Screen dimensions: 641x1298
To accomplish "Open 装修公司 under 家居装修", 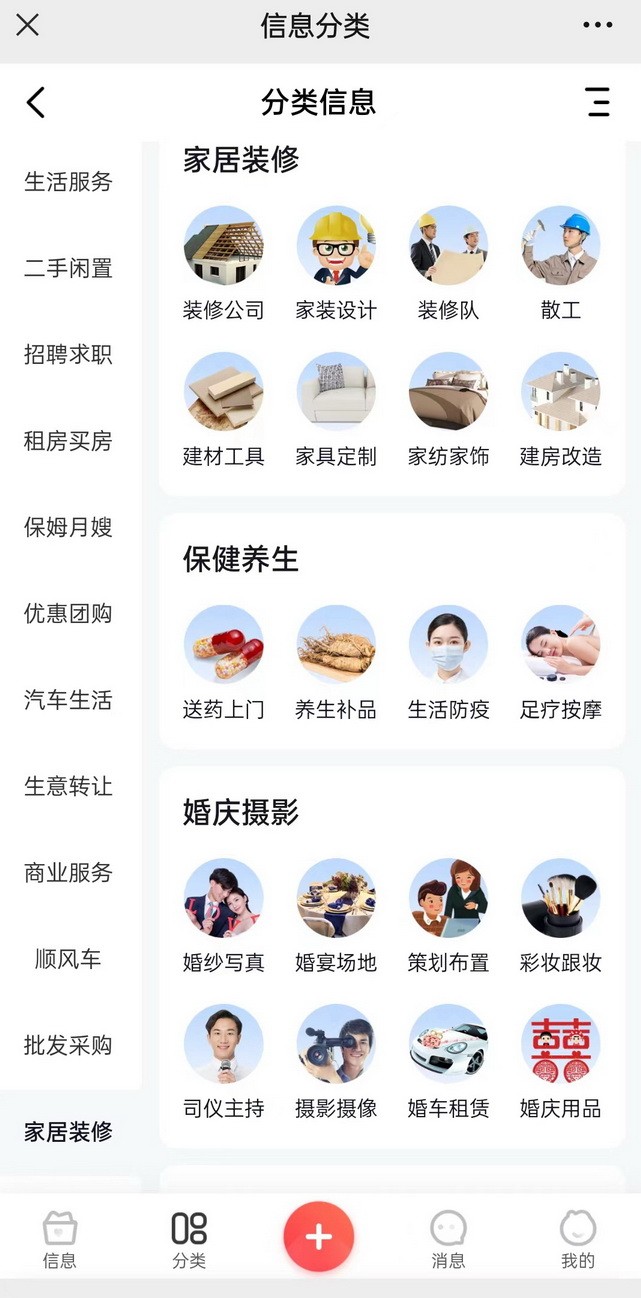I will pyautogui.click(x=223, y=264).
